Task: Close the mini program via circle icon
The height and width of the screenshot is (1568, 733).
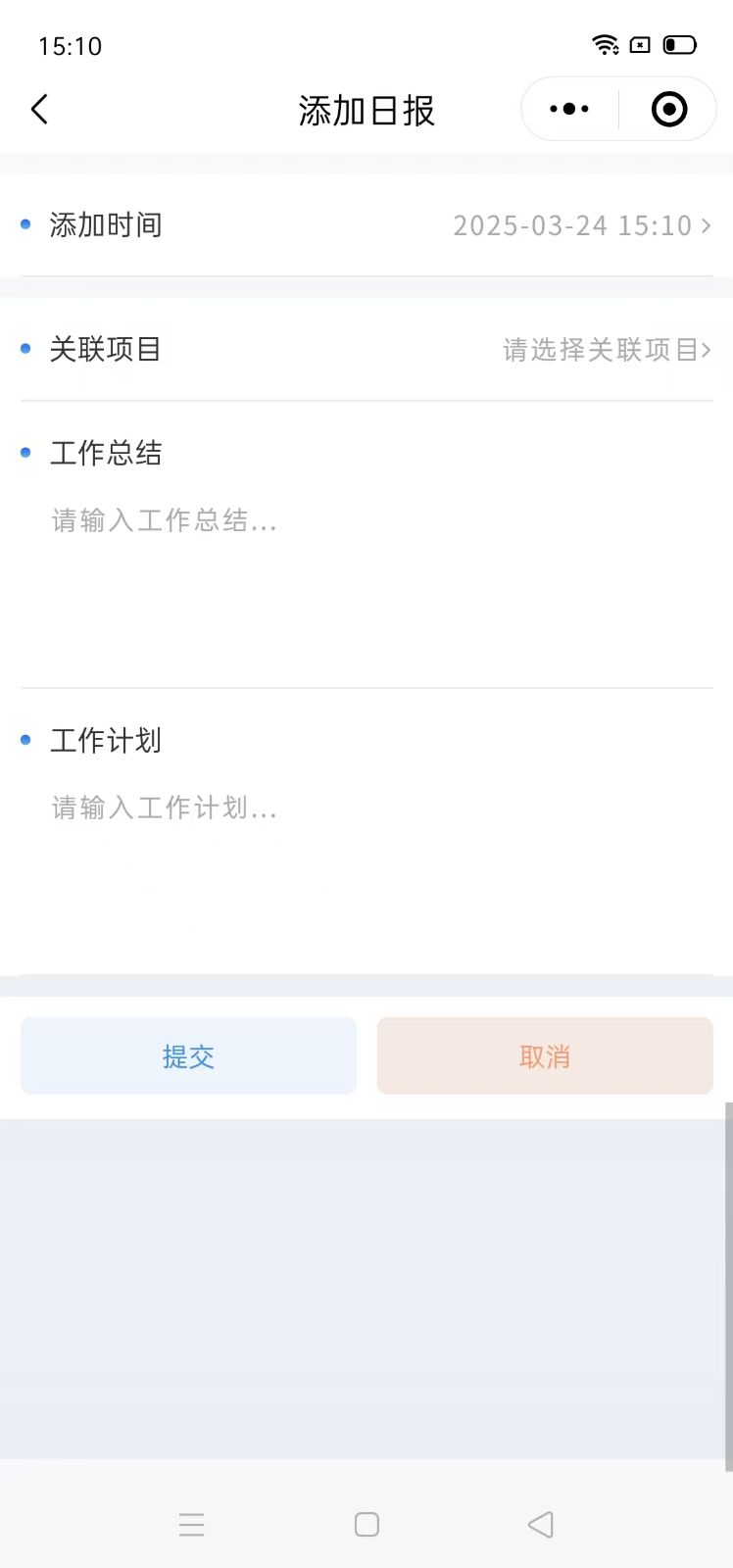Action: click(x=669, y=110)
